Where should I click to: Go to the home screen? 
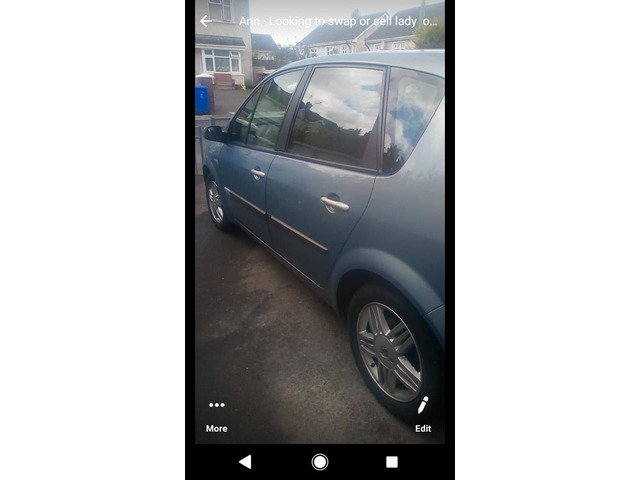point(320,462)
